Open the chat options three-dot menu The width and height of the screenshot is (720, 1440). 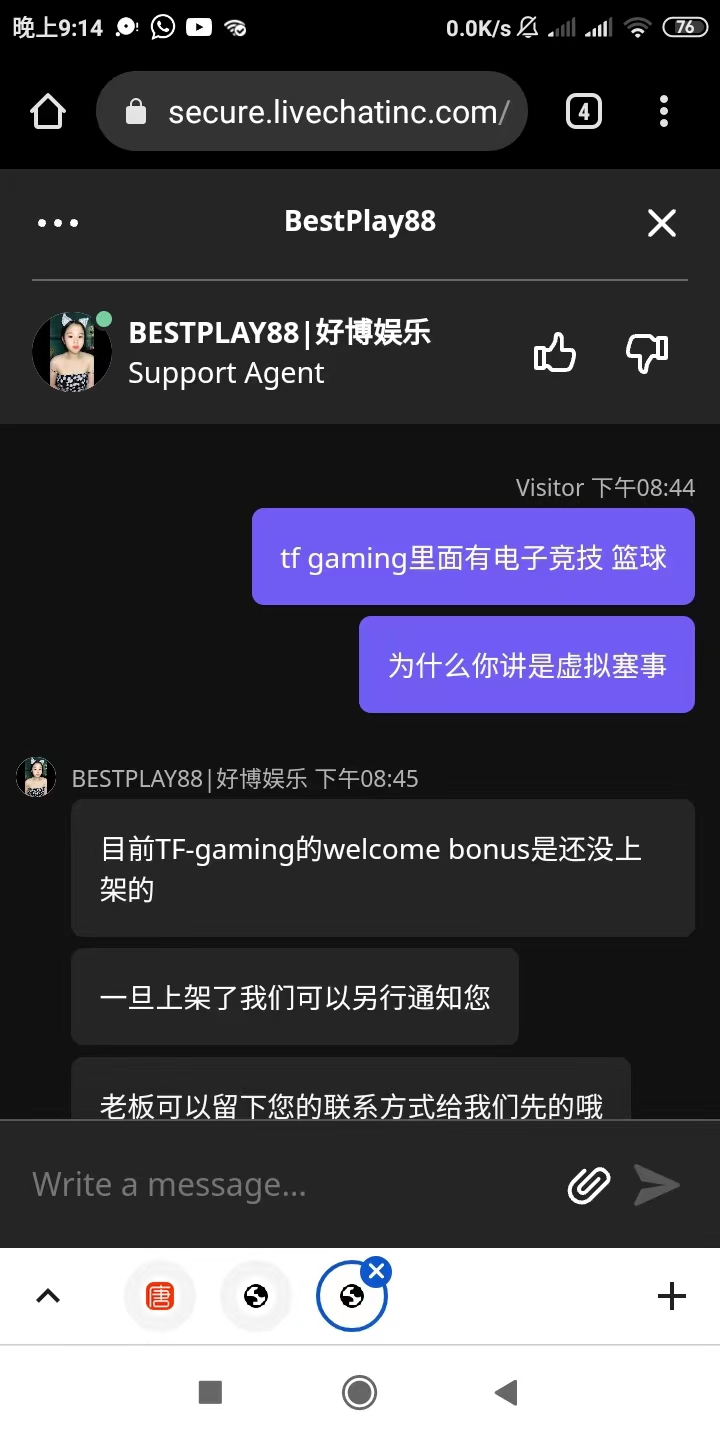tap(58, 222)
